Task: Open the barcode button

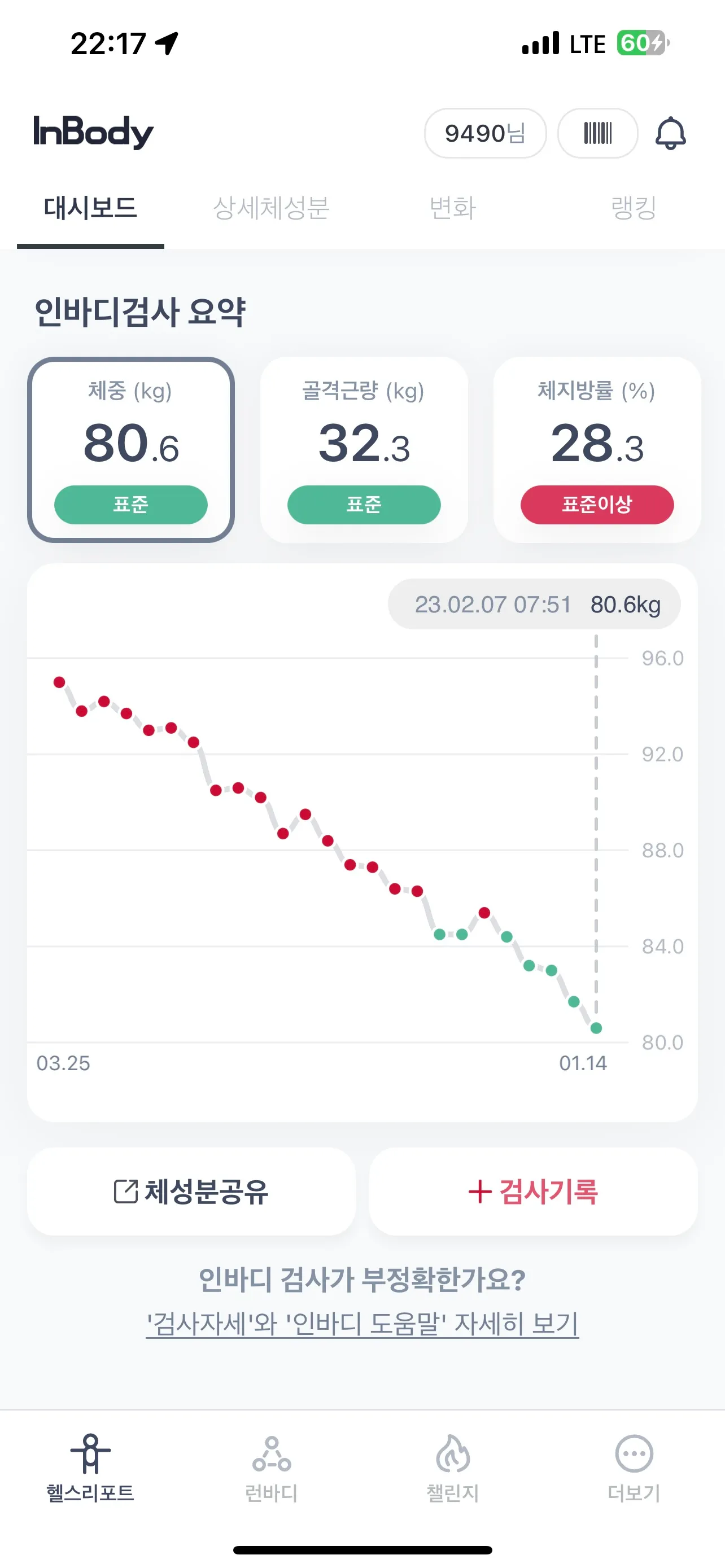Action: 597,133
